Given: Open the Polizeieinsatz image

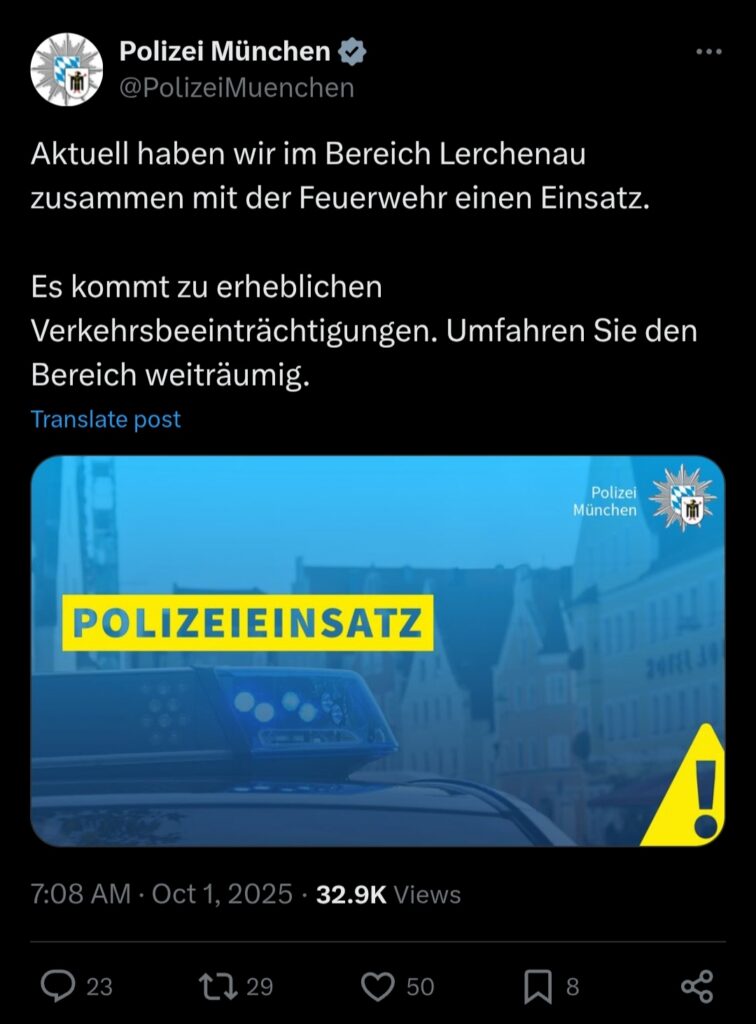Looking at the screenshot, I should tap(378, 651).
